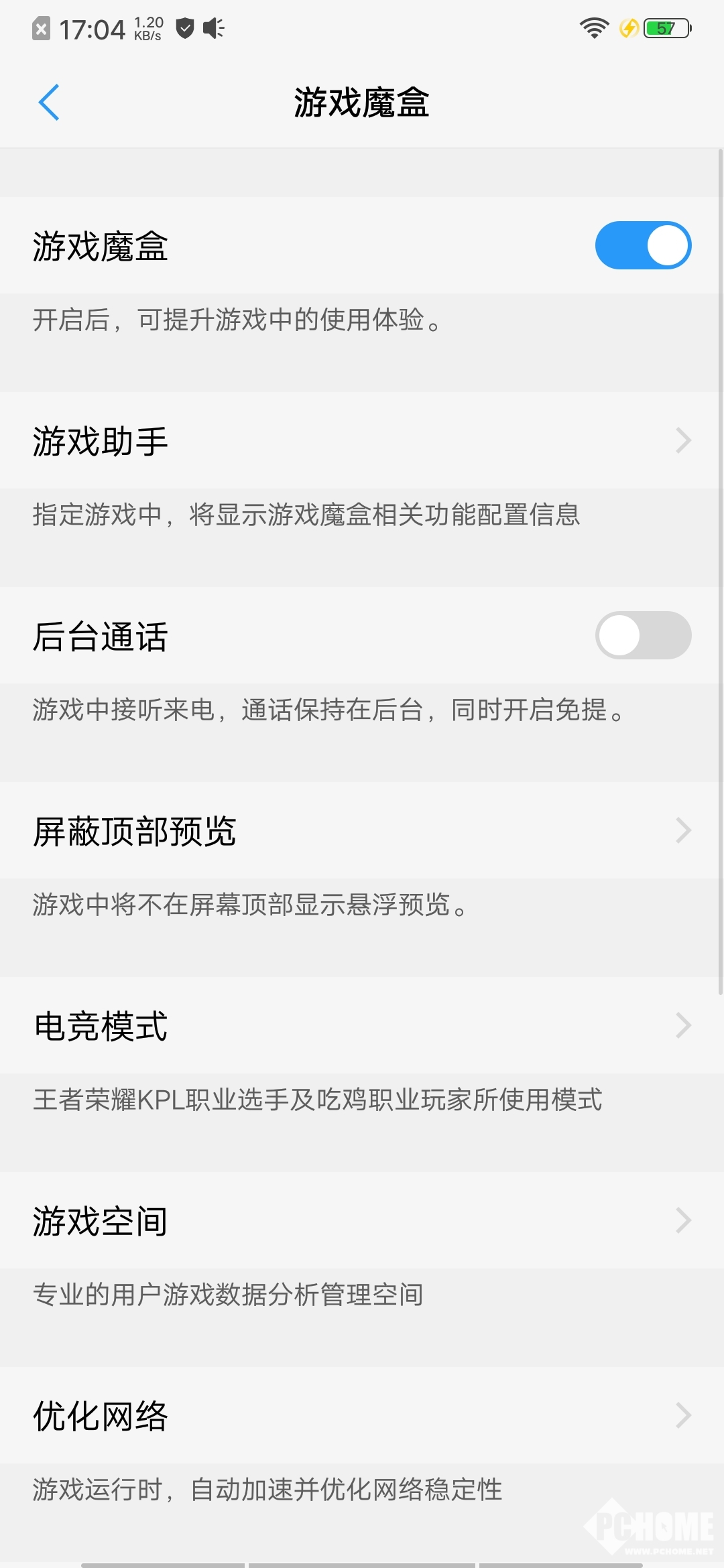Open 屏蔽顶部预览 options
Screen dimensions: 724x1568
pyautogui.click(x=362, y=831)
